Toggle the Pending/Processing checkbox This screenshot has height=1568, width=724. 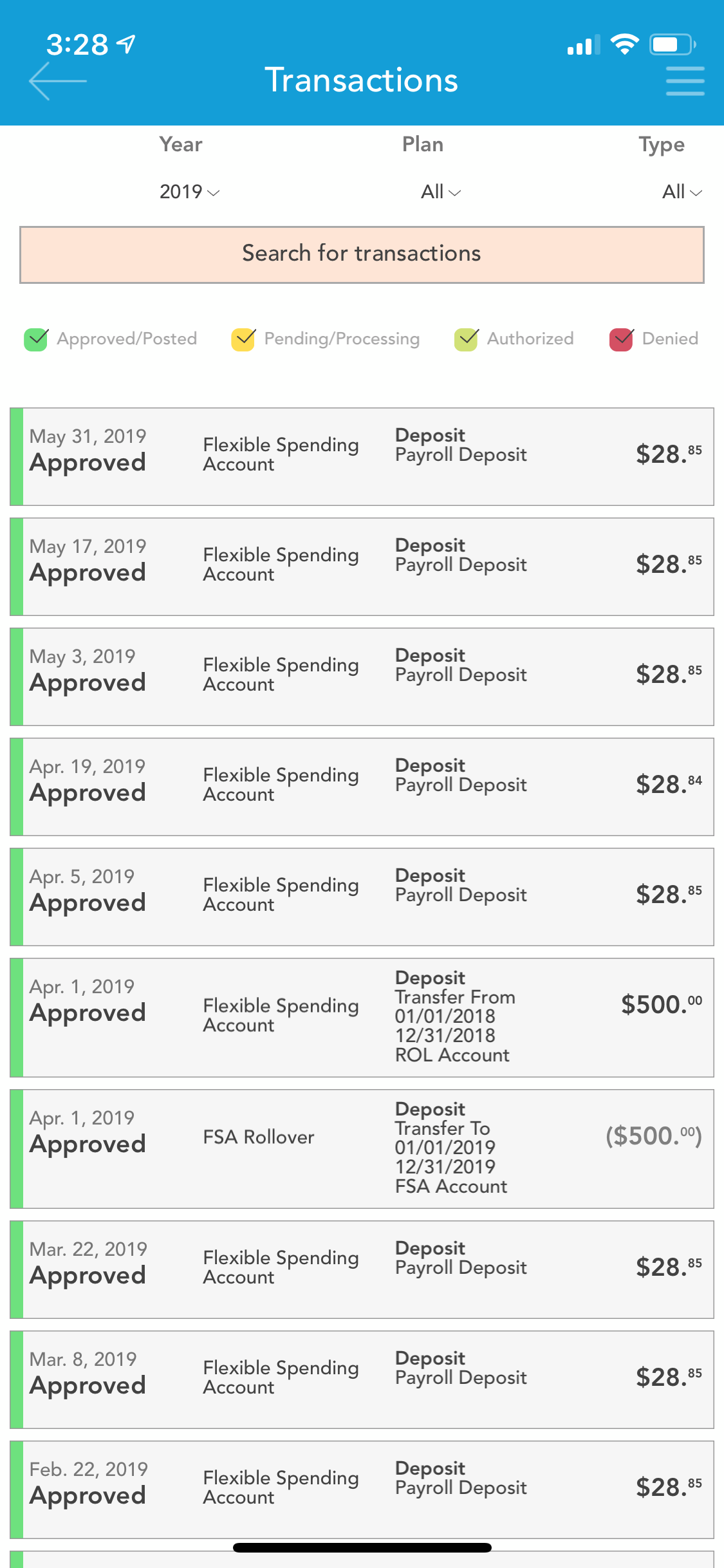tap(243, 339)
